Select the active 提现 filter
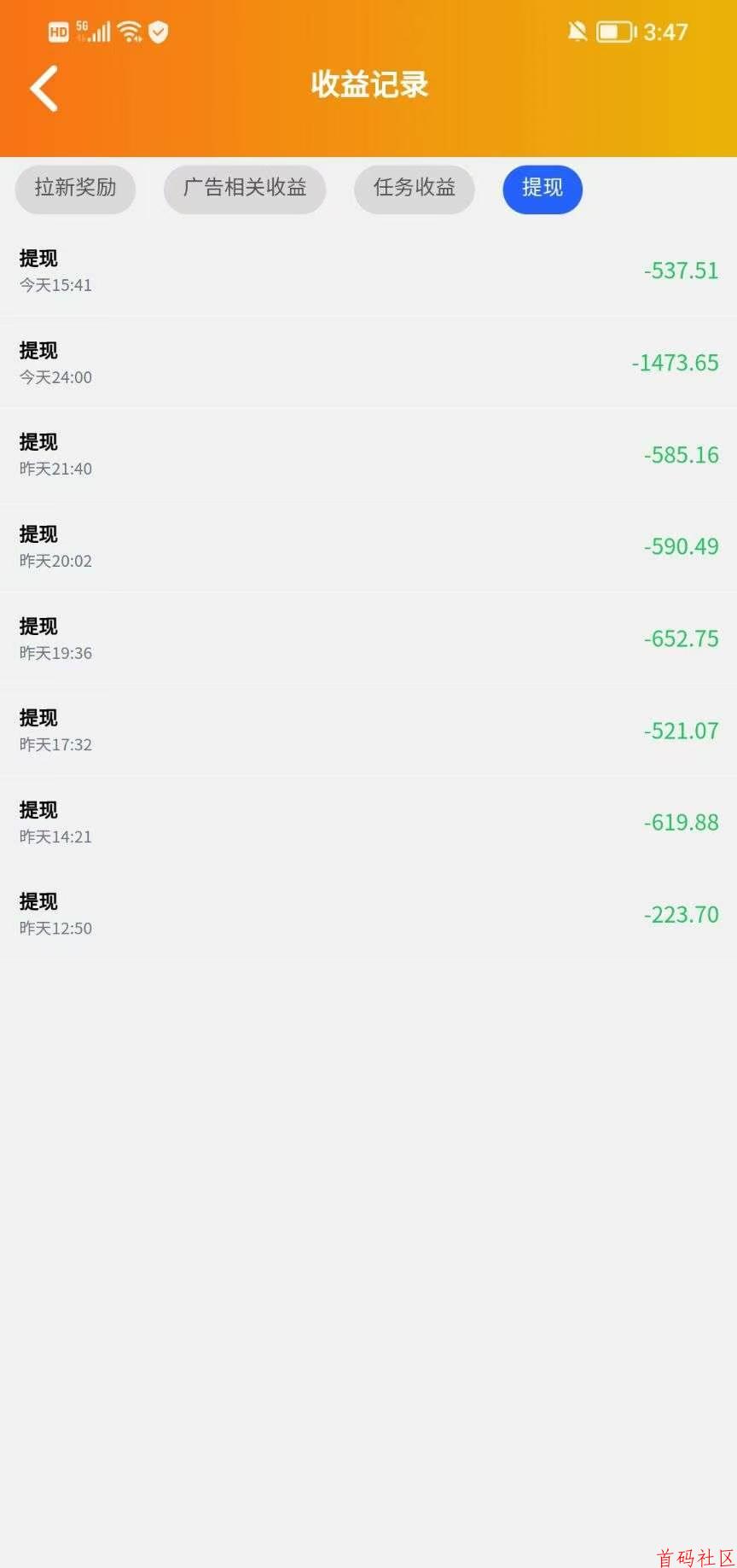The height and width of the screenshot is (1568, 737). [x=543, y=189]
